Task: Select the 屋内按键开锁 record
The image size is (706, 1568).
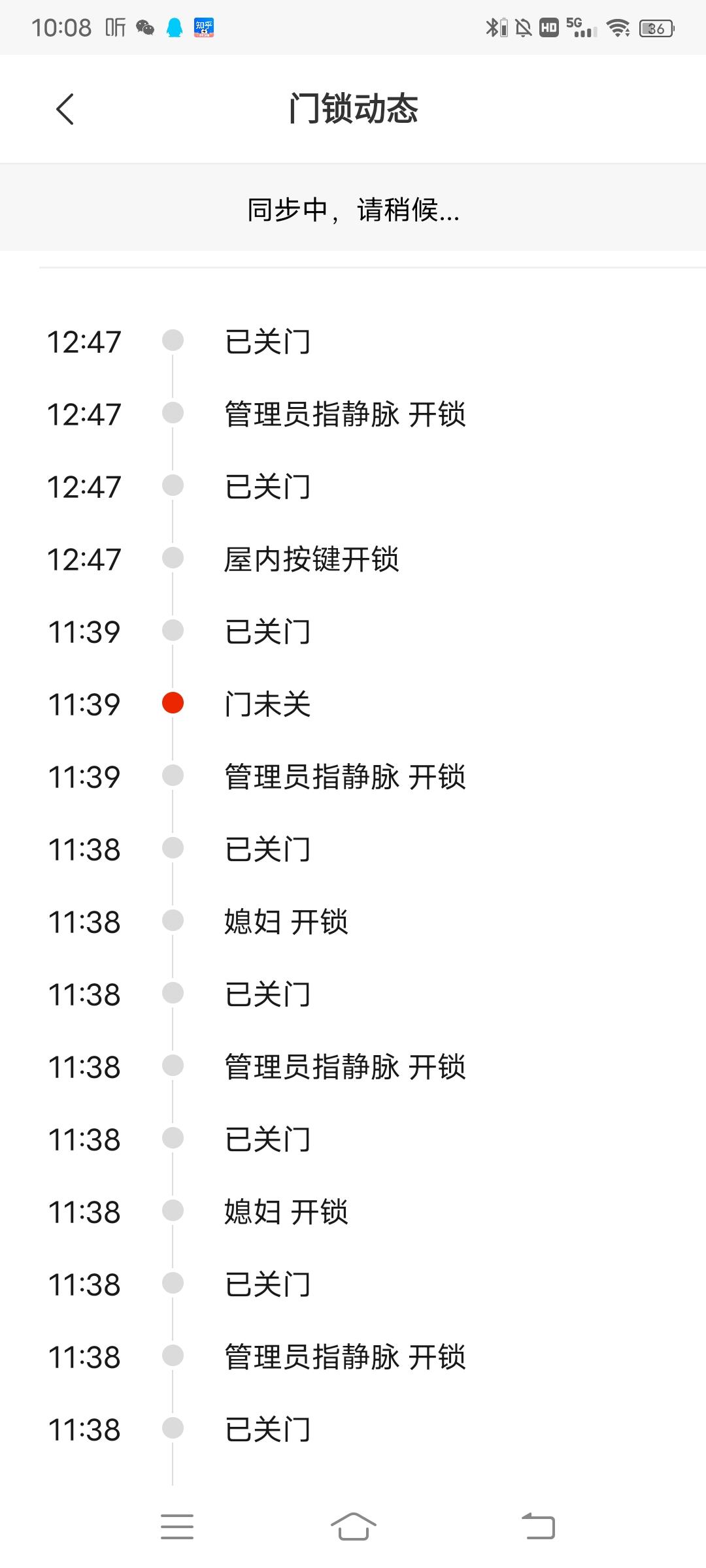Action: click(312, 559)
